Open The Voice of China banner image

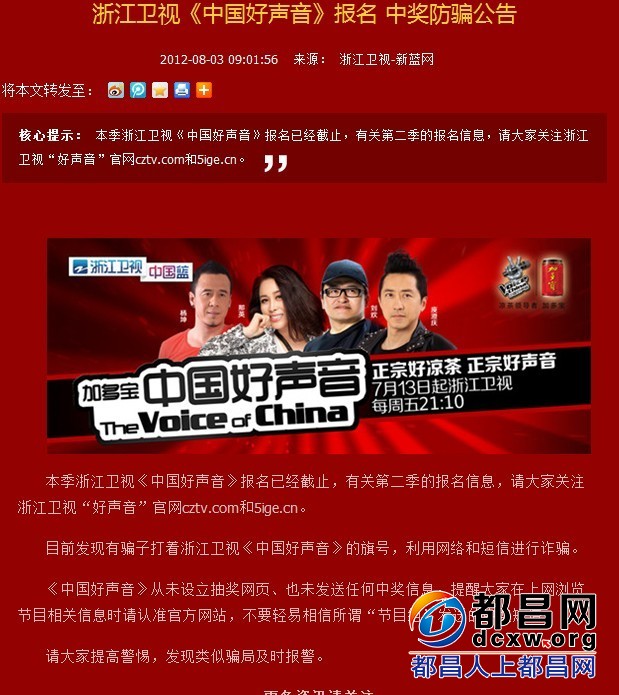click(318, 346)
